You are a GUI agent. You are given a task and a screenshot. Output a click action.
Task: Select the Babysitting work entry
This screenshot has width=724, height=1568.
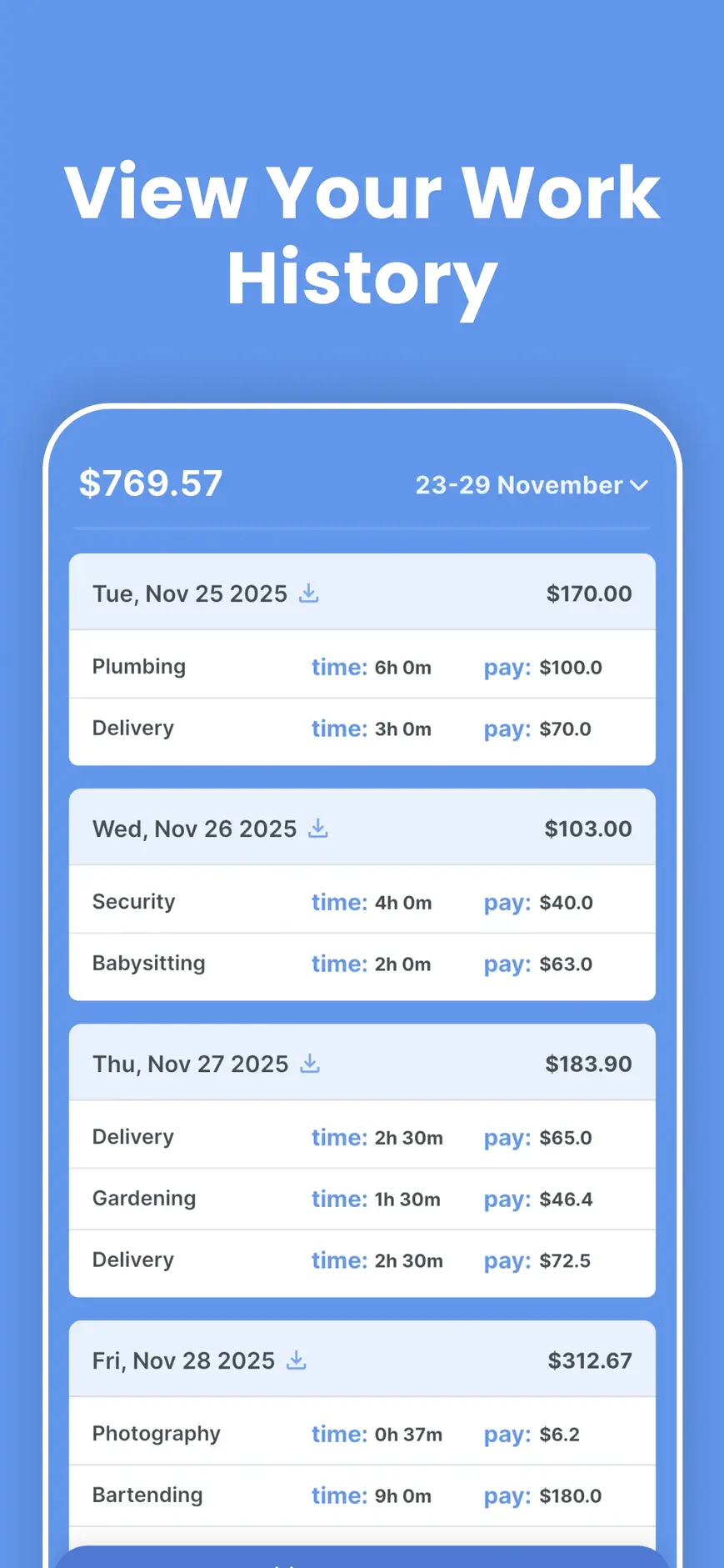click(148, 963)
